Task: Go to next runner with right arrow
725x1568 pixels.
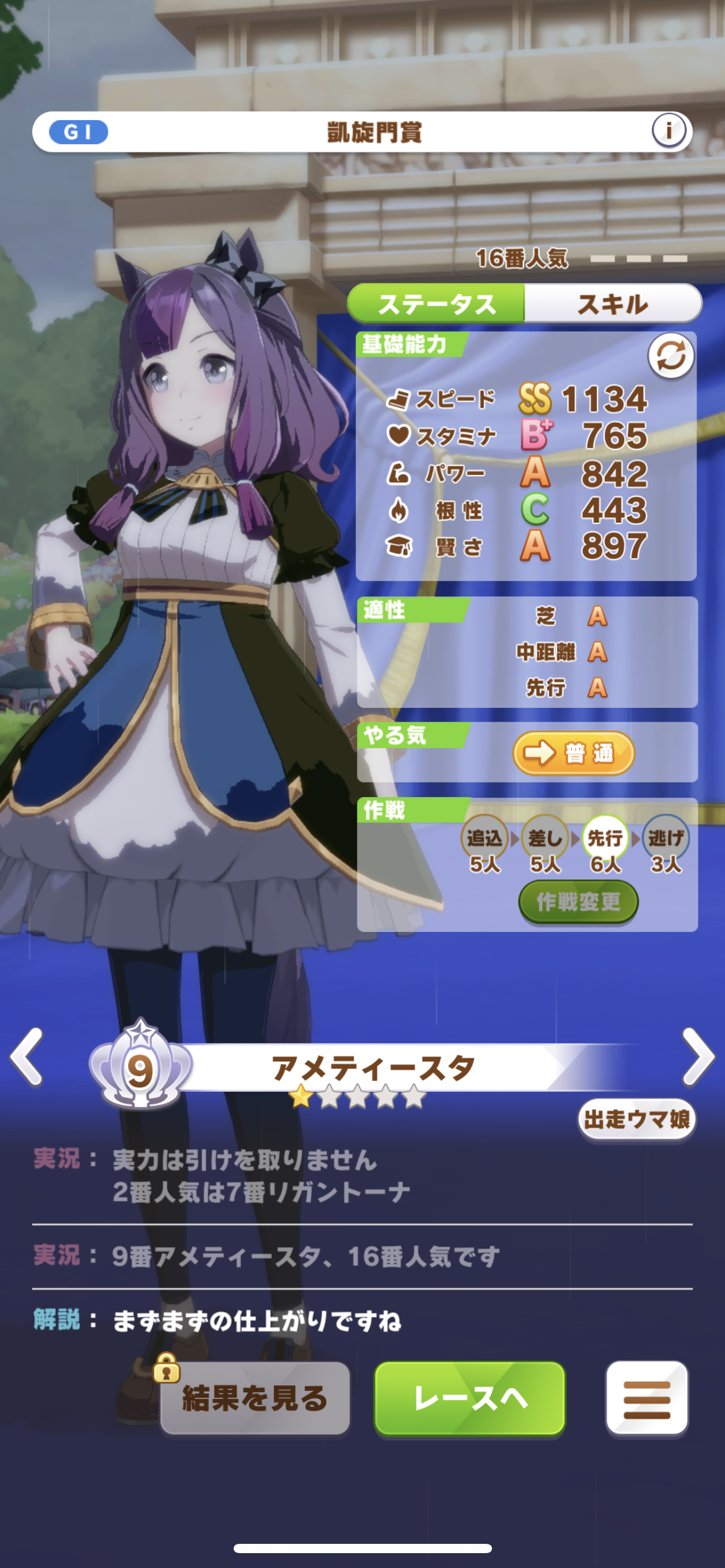Action: tap(698, 1057)
